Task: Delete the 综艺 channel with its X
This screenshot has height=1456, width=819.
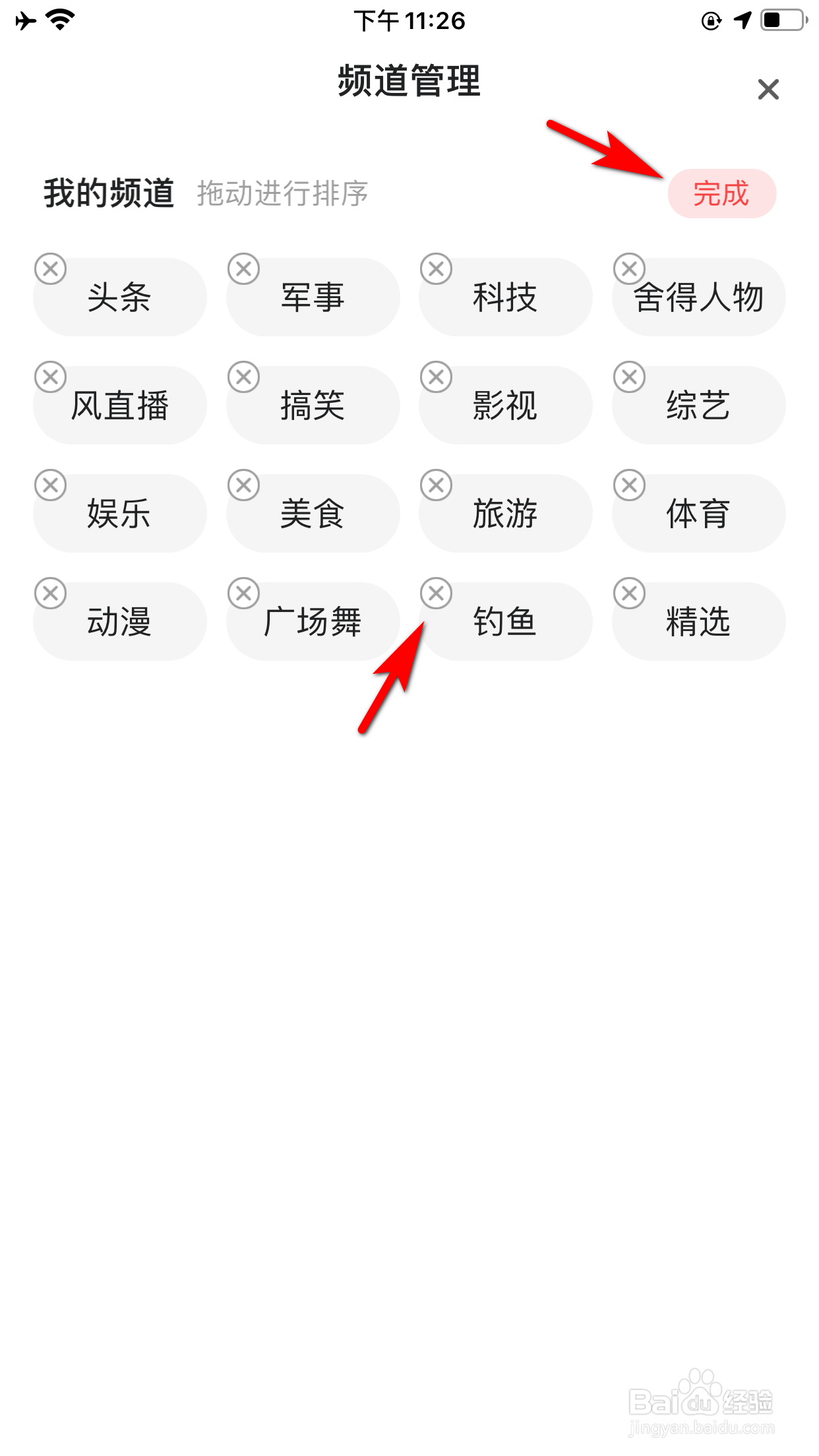Action: click(x=629, y=377)
